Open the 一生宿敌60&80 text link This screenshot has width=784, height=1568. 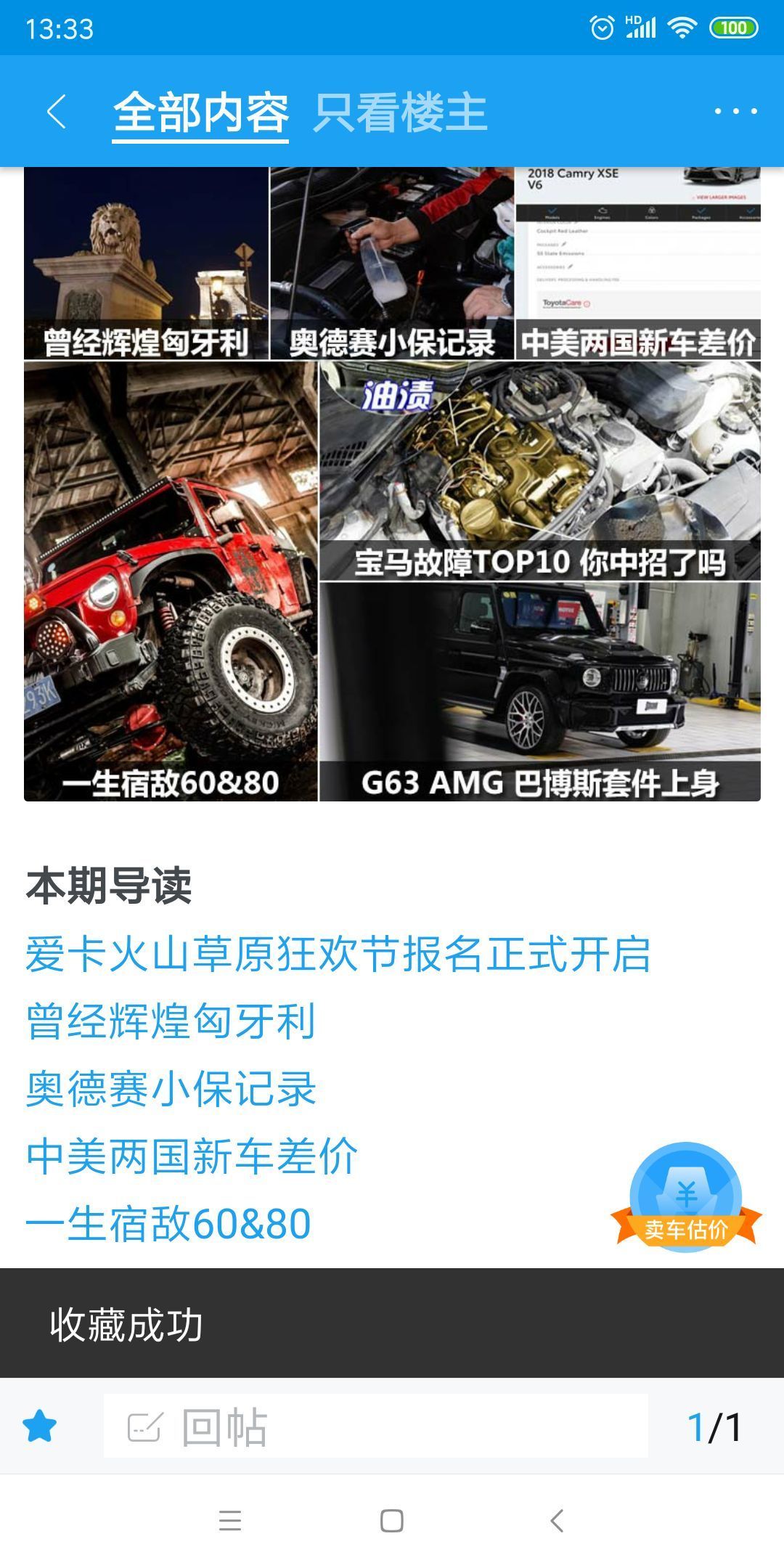168,1224
